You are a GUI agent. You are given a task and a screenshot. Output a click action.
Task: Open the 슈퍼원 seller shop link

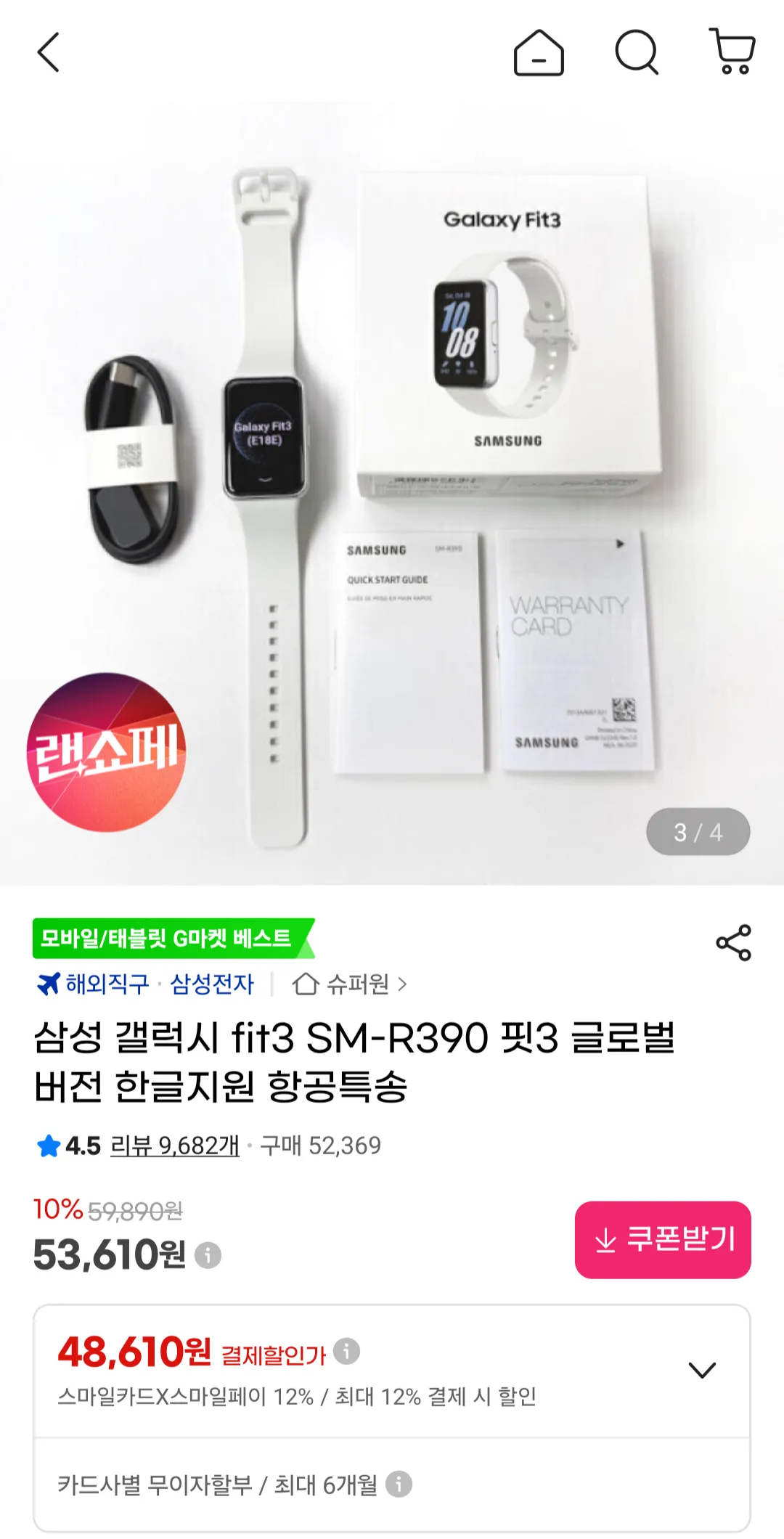click(350, 984)
